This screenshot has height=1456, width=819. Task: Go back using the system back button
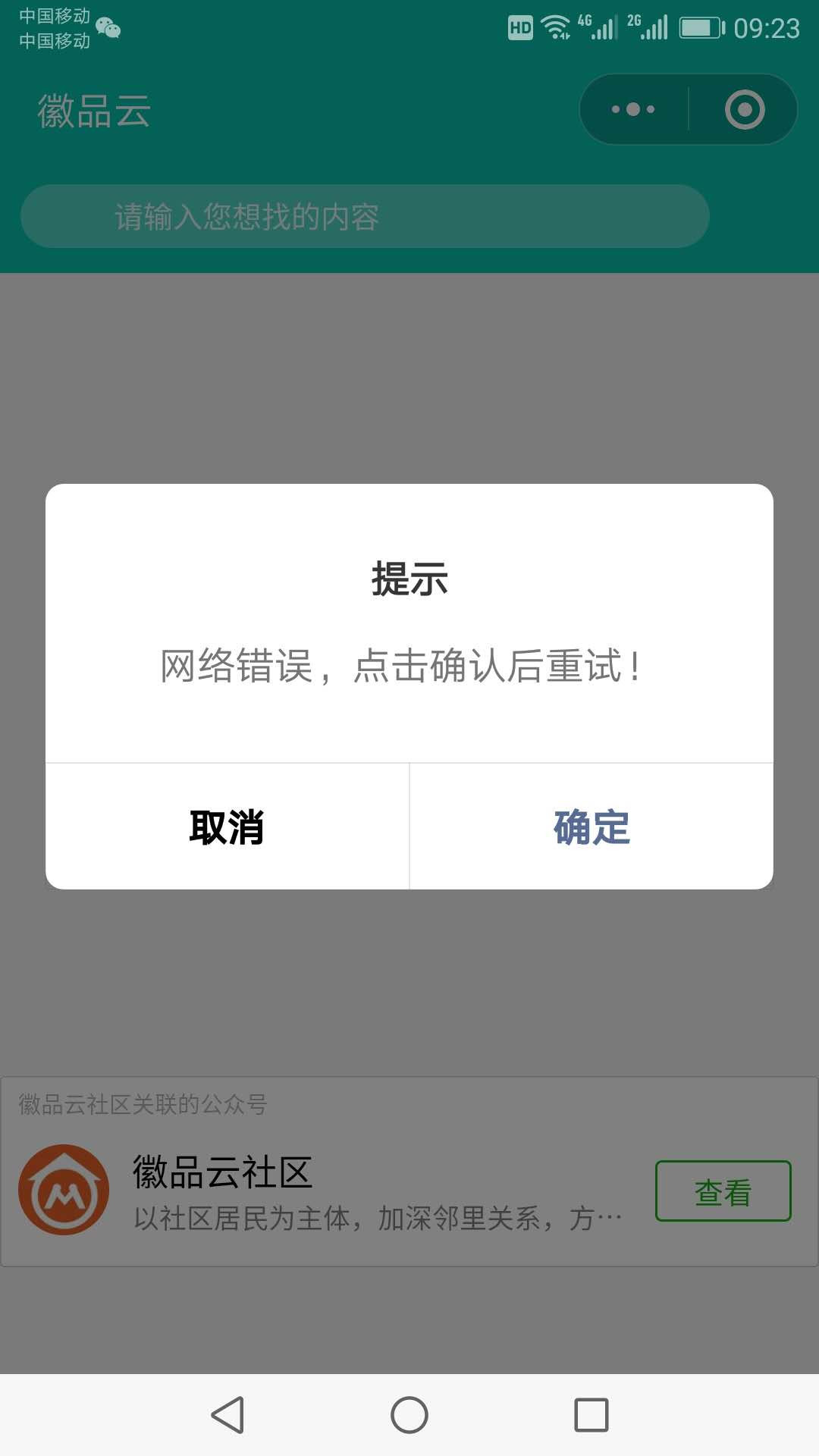click(227, 1415)
